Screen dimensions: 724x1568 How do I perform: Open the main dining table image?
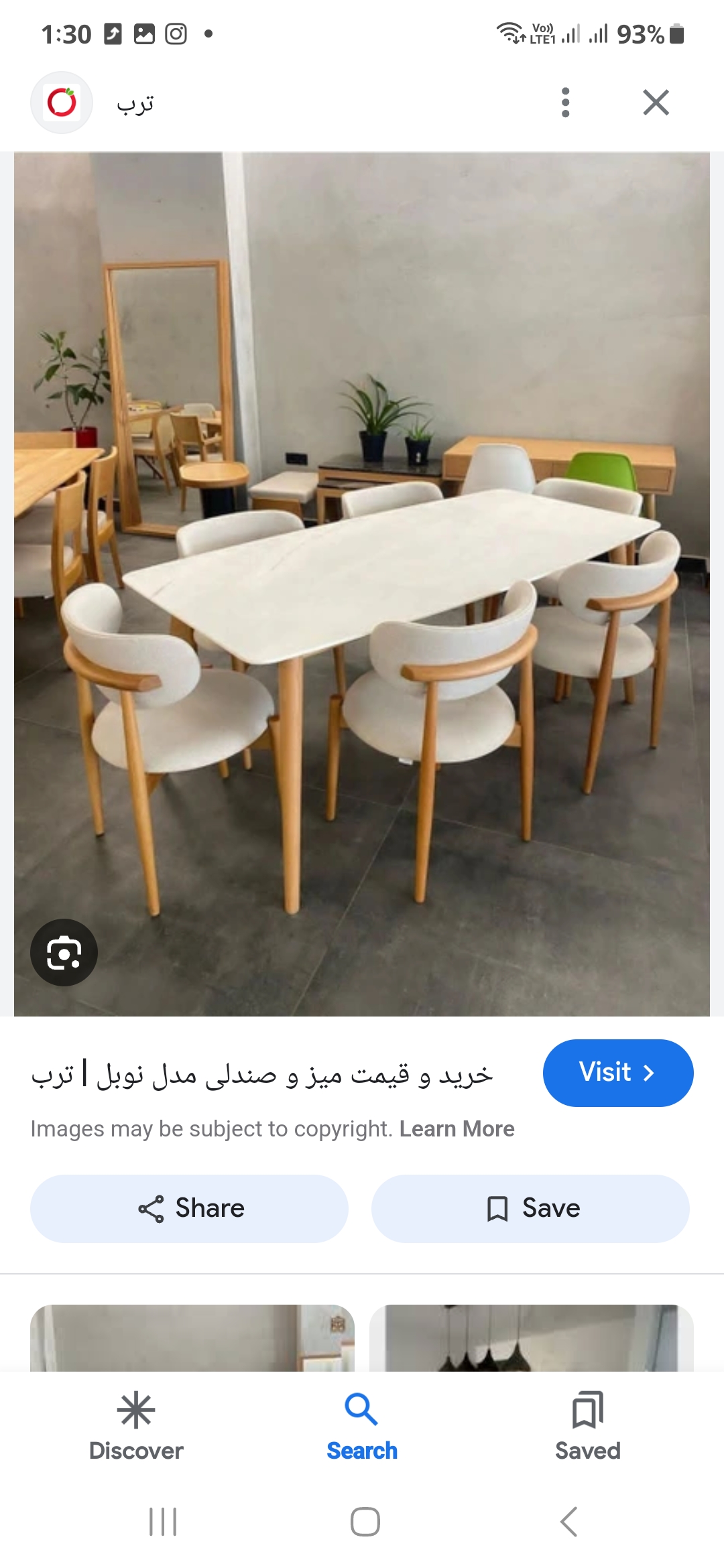pyautogui.click(x=362, y=583)
